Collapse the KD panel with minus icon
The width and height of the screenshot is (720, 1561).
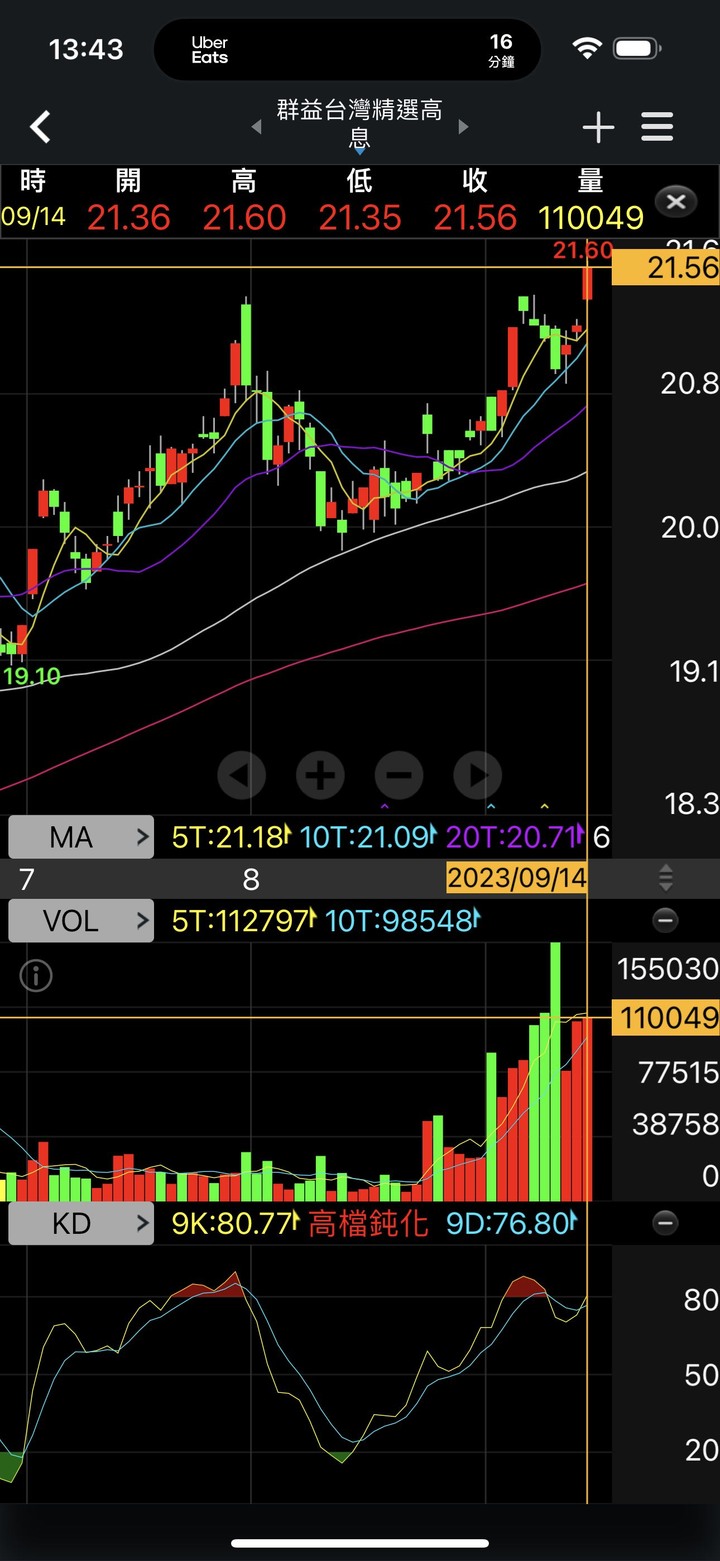tap(665, 1223)
